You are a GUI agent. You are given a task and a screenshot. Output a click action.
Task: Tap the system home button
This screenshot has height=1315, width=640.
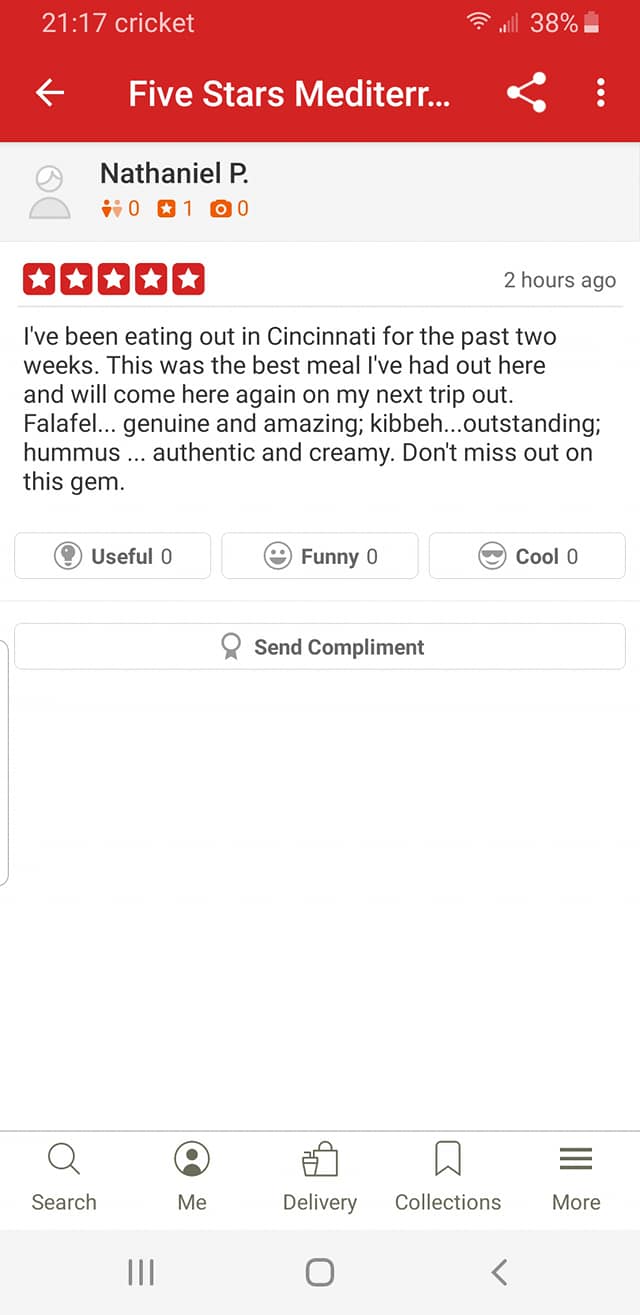point(320,1272)
